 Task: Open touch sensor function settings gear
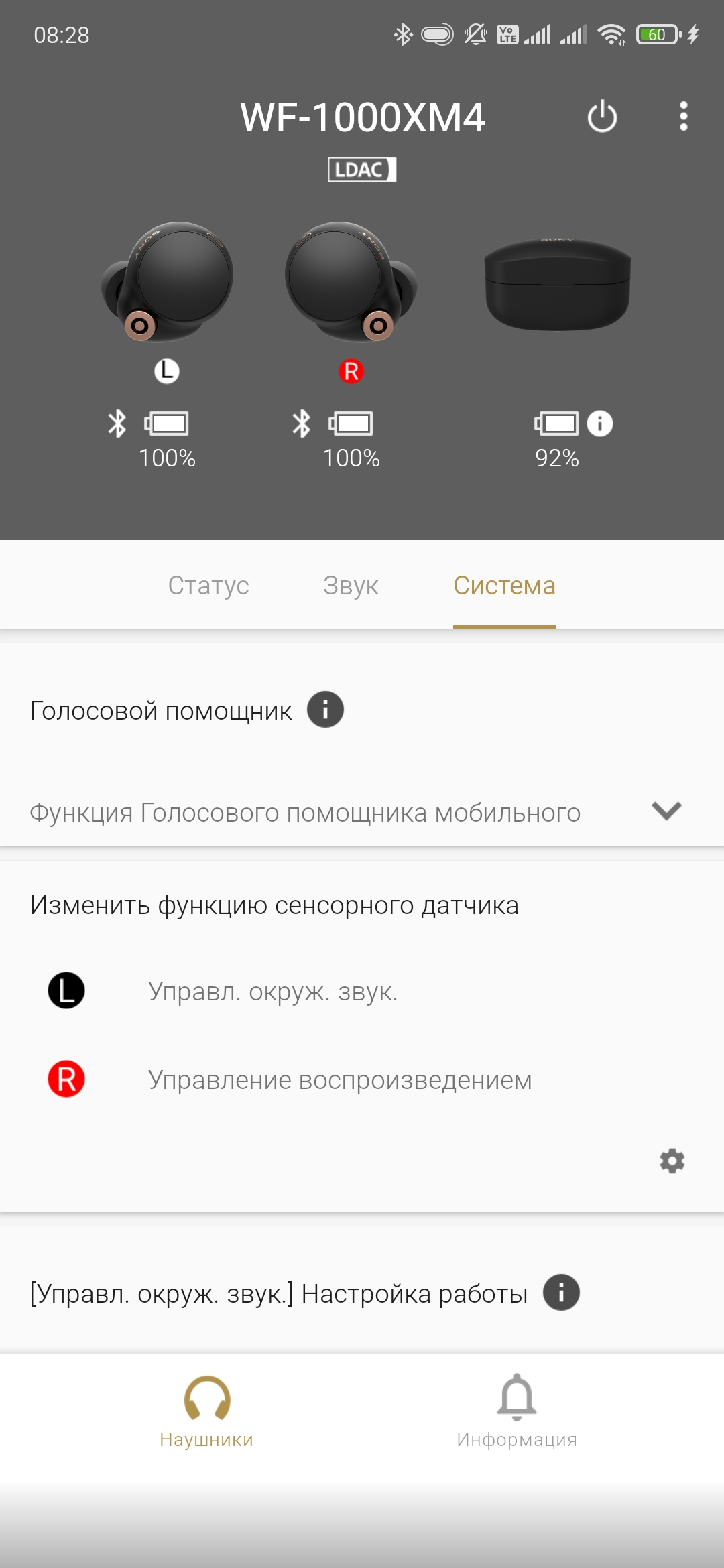coord(672,1161)
